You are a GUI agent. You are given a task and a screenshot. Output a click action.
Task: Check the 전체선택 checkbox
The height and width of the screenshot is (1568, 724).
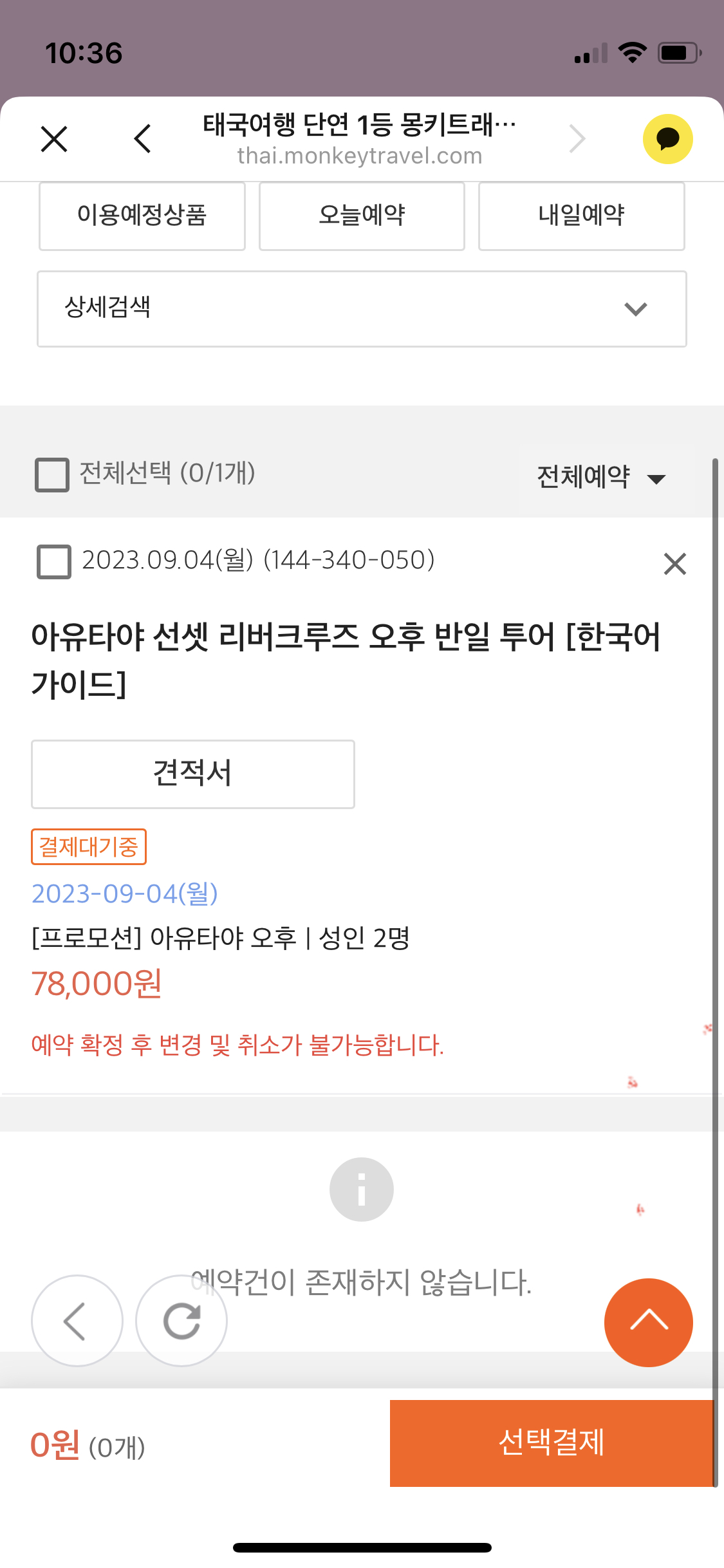[52, 475]
